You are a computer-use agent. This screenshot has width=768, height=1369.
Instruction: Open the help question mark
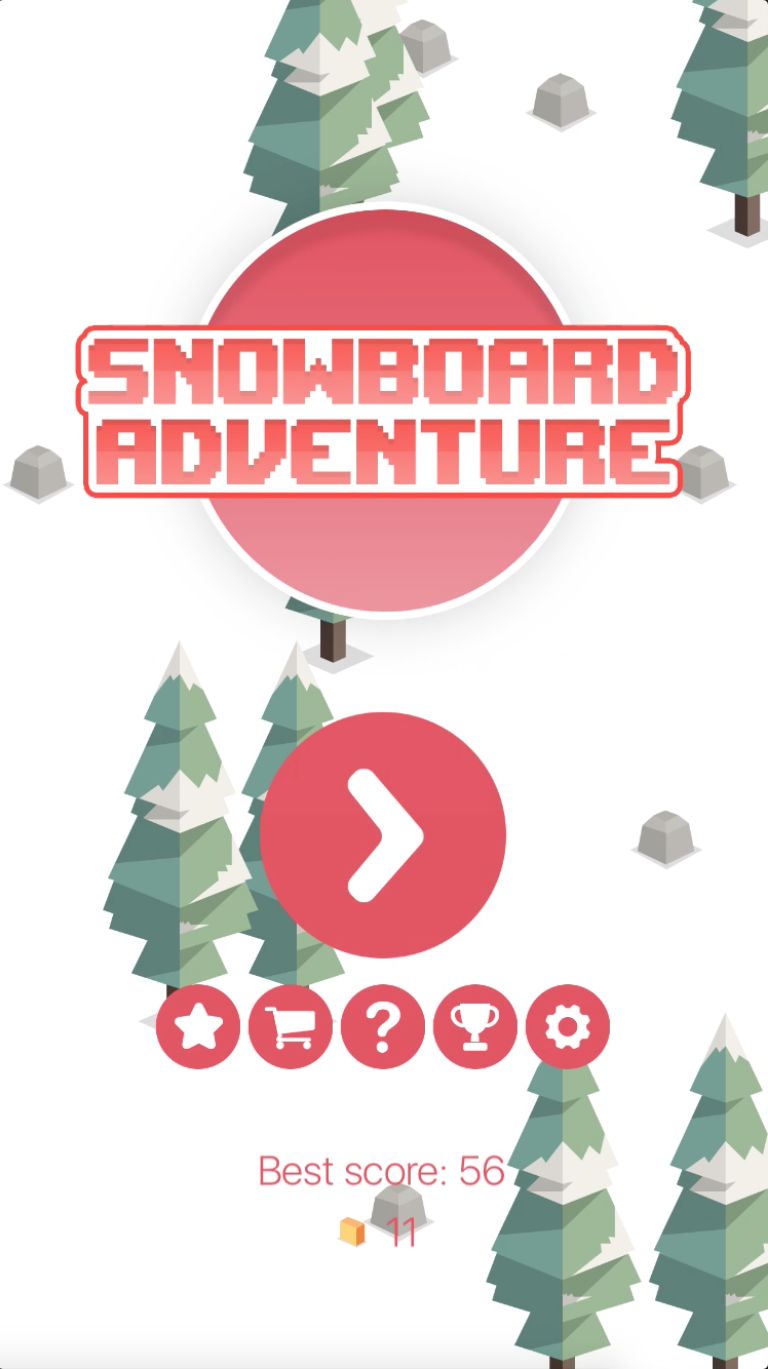pos(382,1026)
